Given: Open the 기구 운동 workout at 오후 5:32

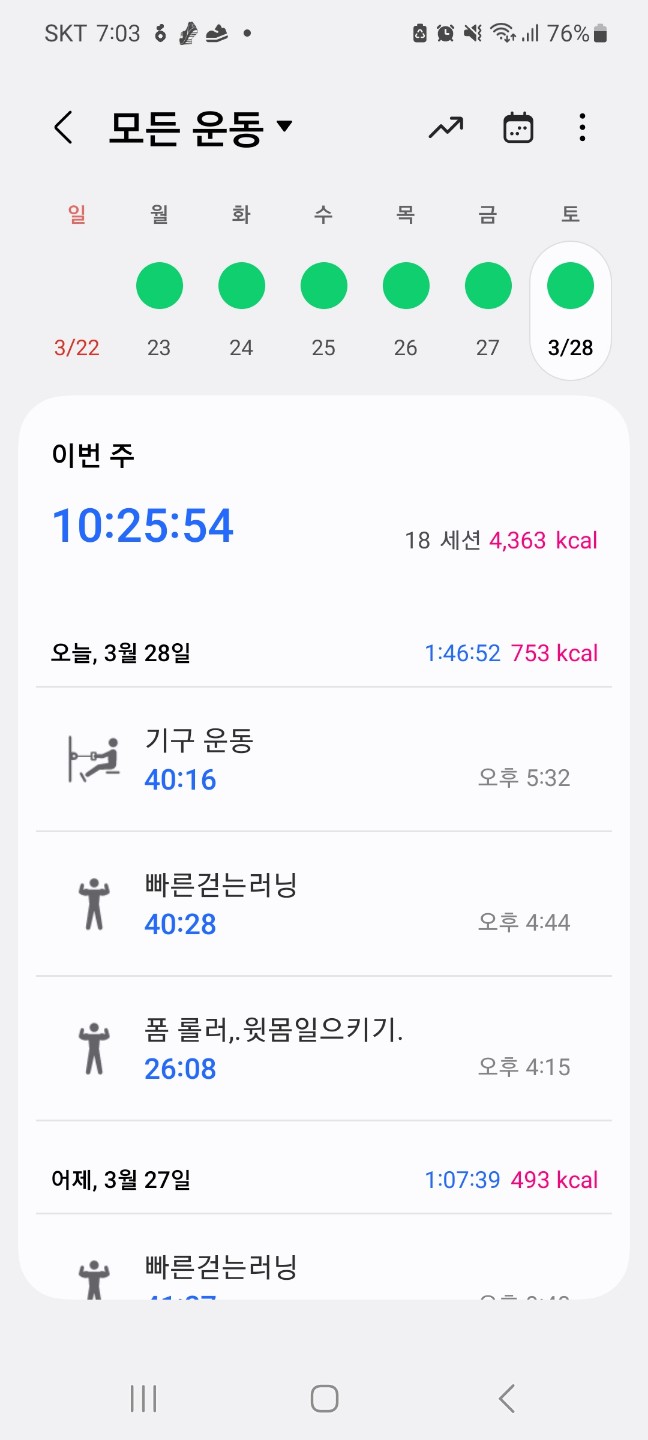Looking at the screenshot, I should coord(324,760).
